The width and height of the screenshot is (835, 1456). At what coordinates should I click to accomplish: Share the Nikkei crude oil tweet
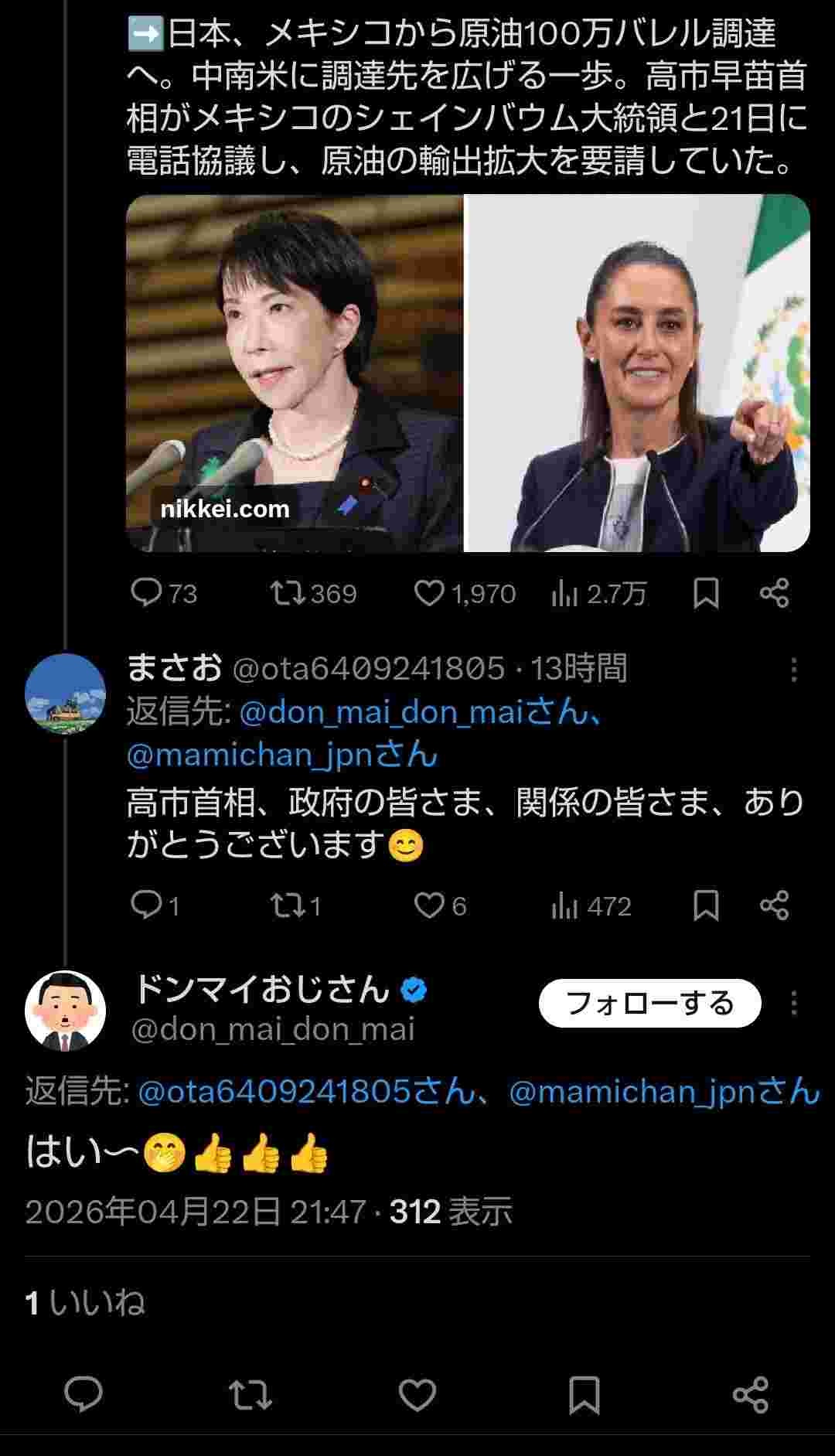774,593
